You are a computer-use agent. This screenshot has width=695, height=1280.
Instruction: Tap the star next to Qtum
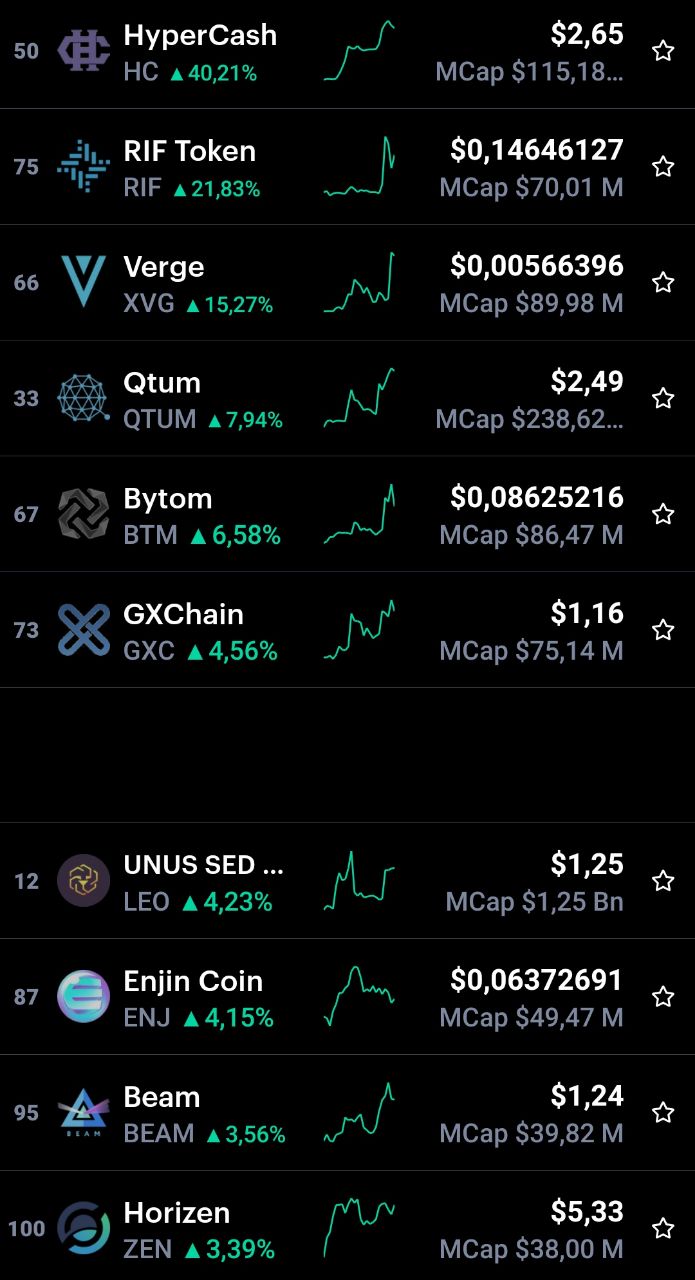[663, 399]
